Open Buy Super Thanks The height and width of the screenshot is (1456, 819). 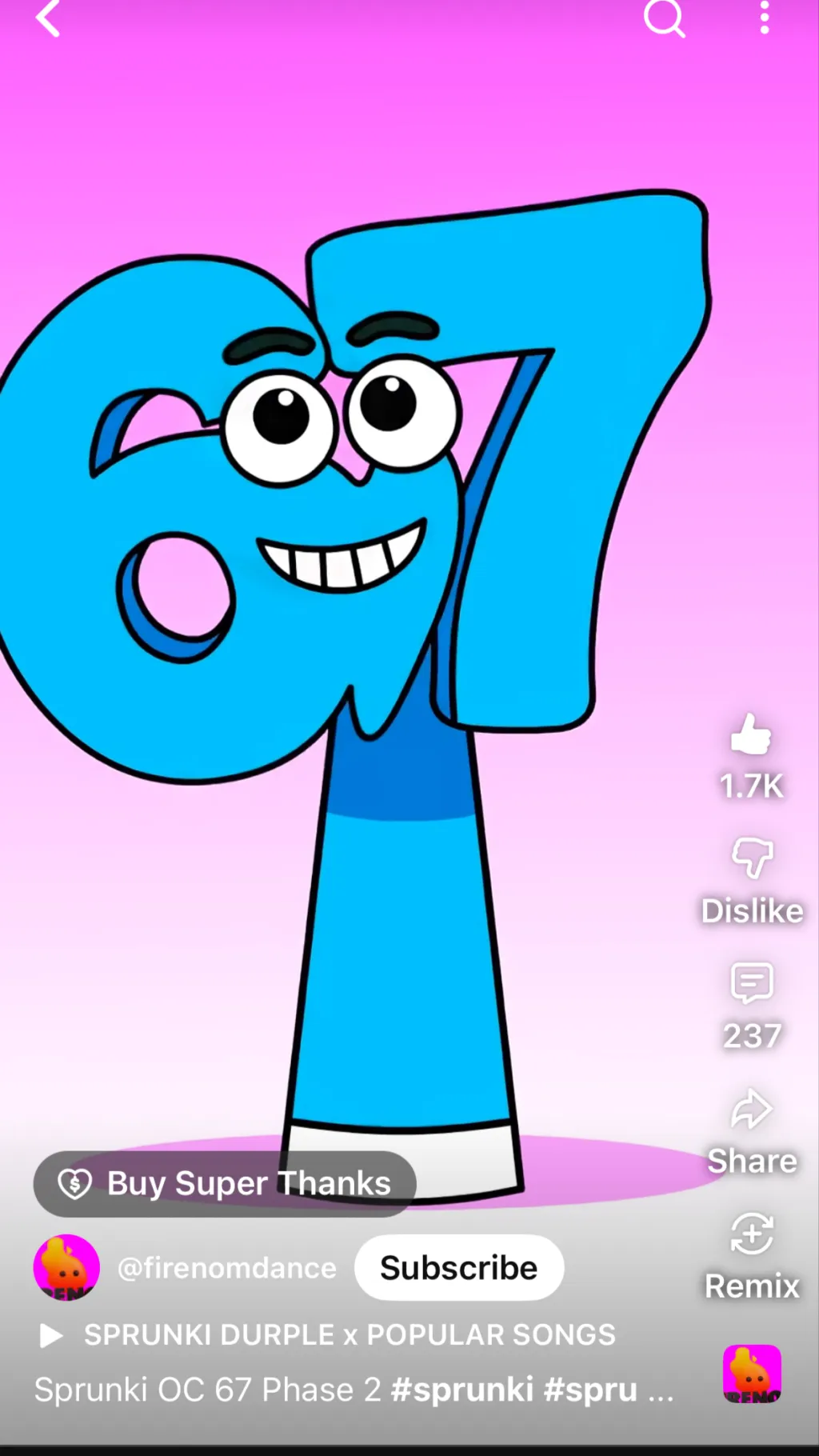224,1183
